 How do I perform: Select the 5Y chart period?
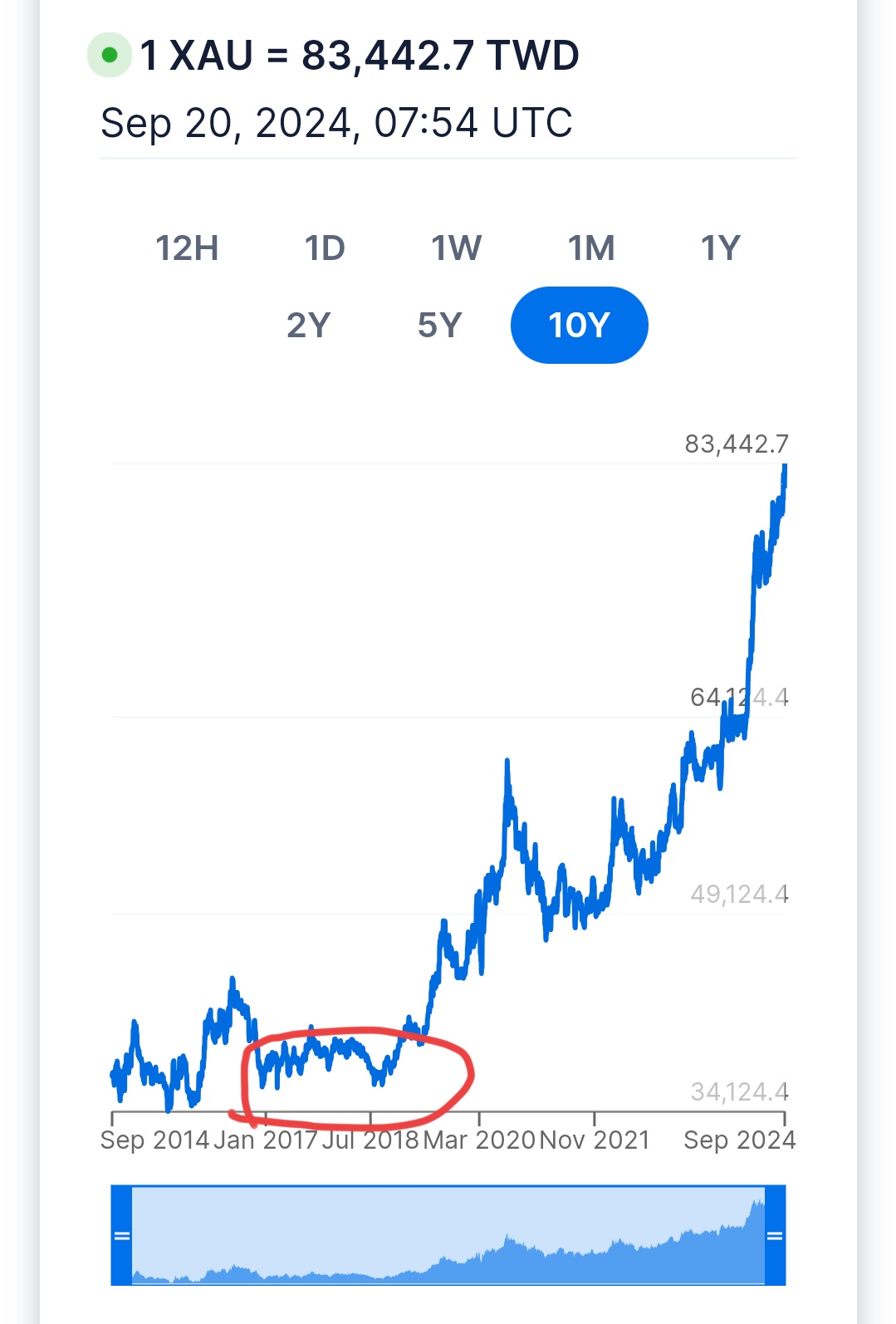pos(440,325)
